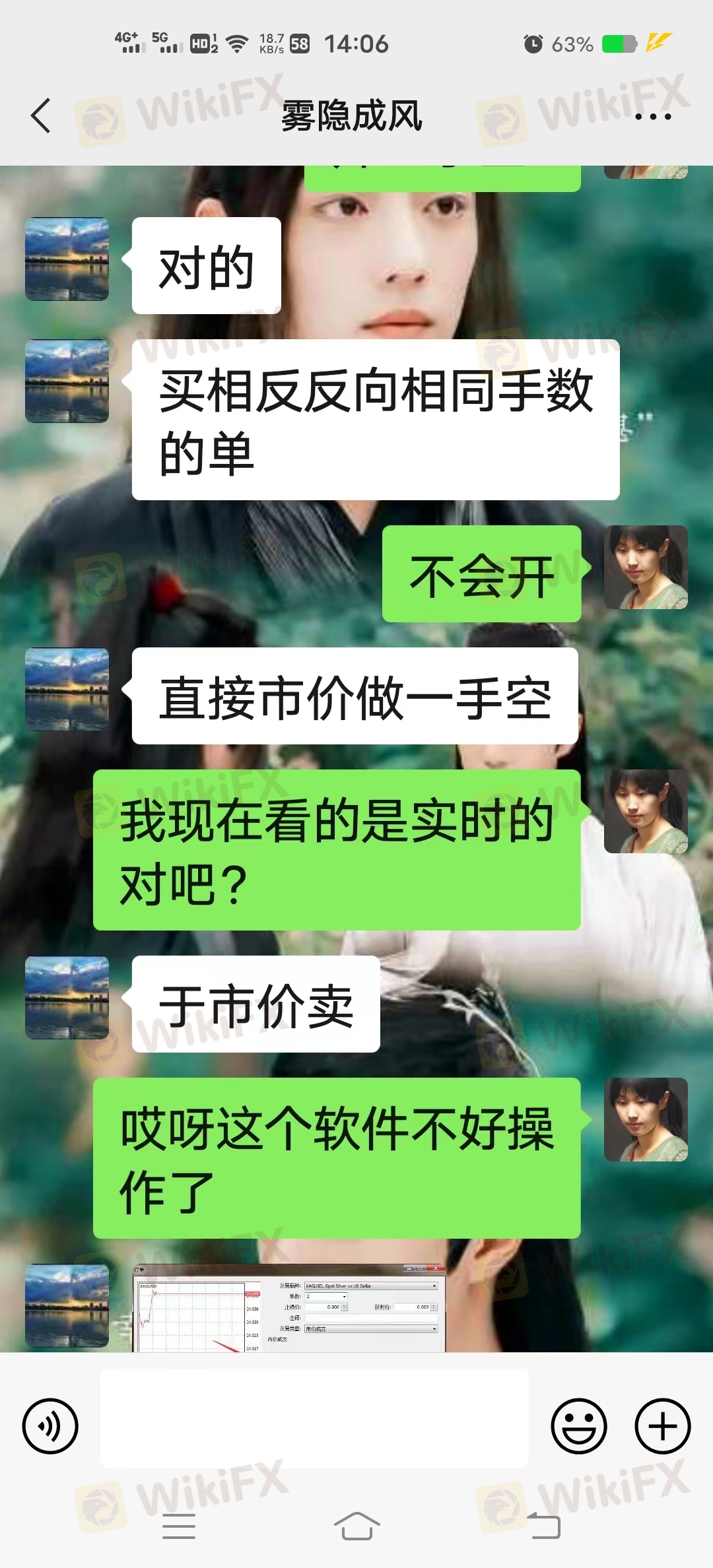Open system recent apps menu

pyautogui.click(x=179, y=1526)
